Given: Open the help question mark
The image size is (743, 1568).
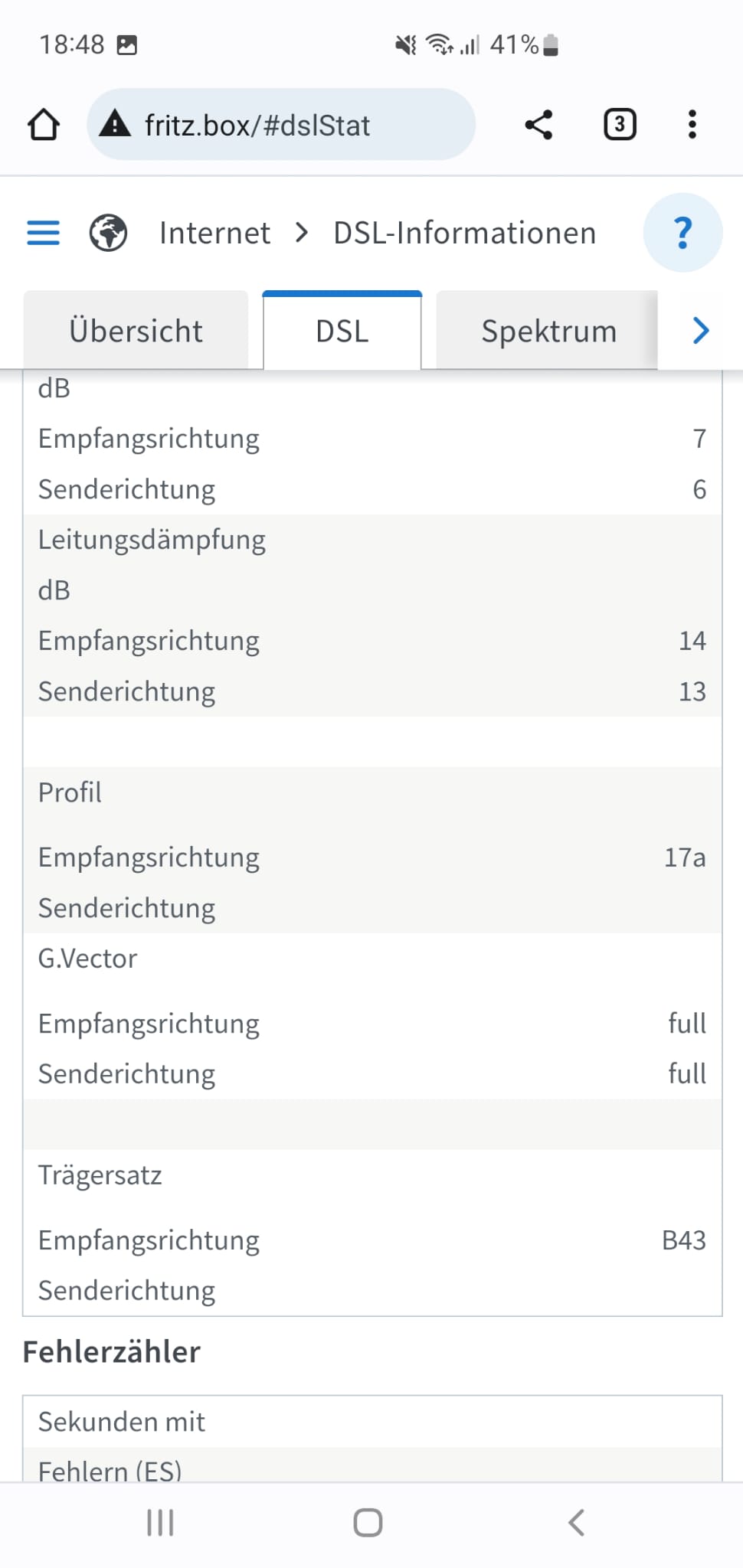Looking at the screenshot, I should [682, 233].
